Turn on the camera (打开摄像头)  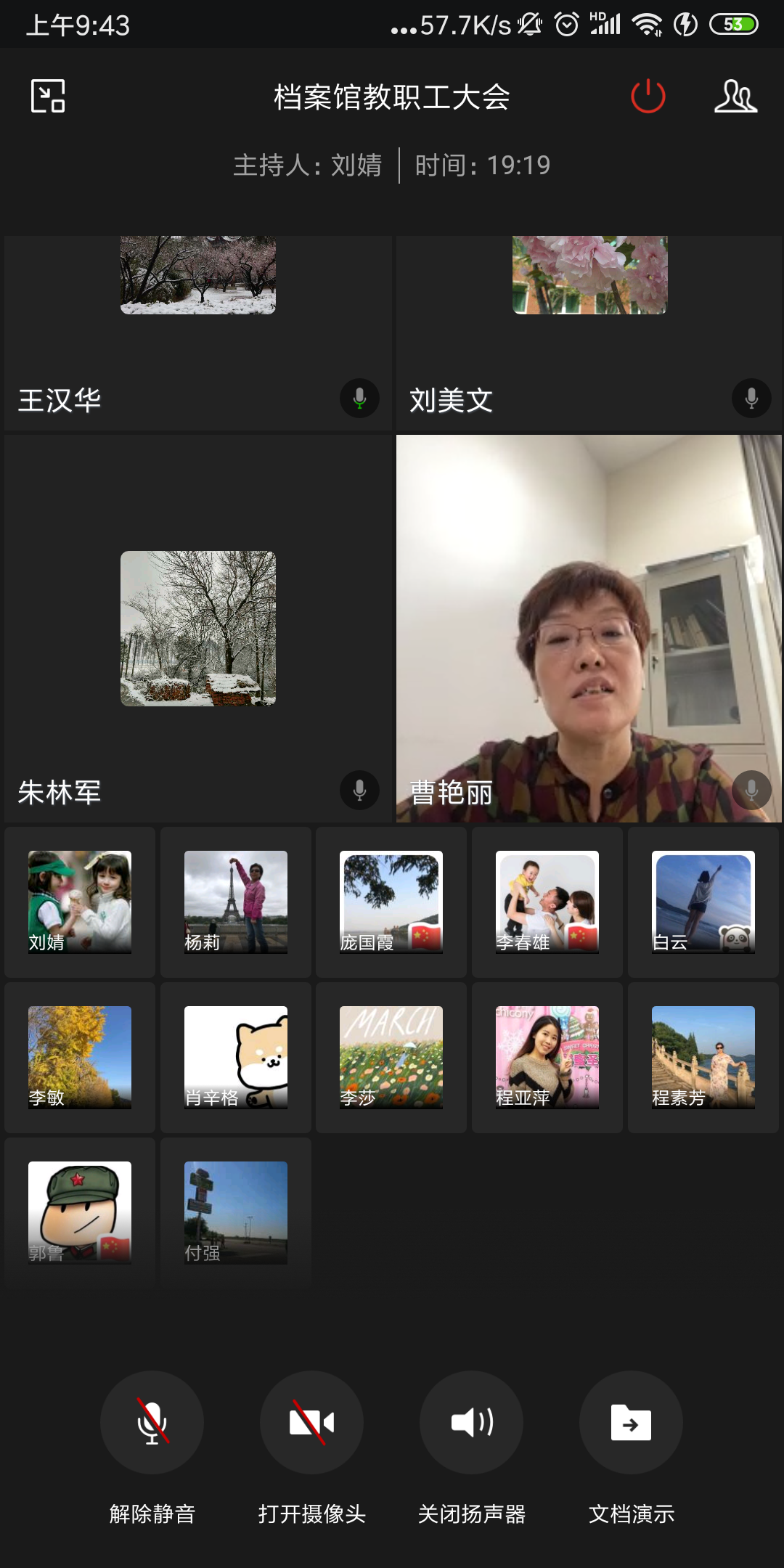pyautogui.click(x=311, y=1423)
